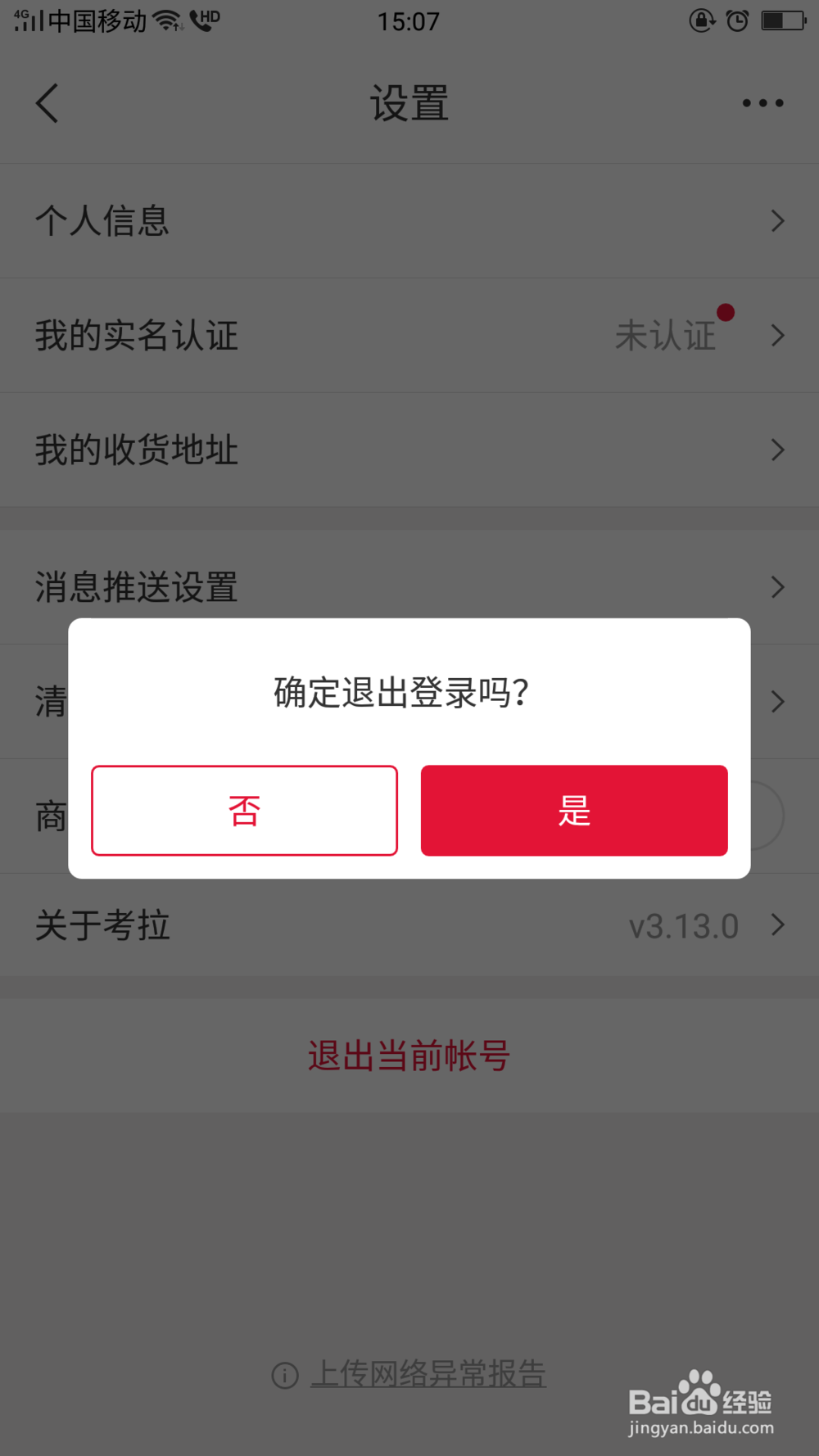Screen dimensions: 819x1456
Task: Tap the rotation lock icon in status bar
Action: pyautogui.click(x=701, y=20)
